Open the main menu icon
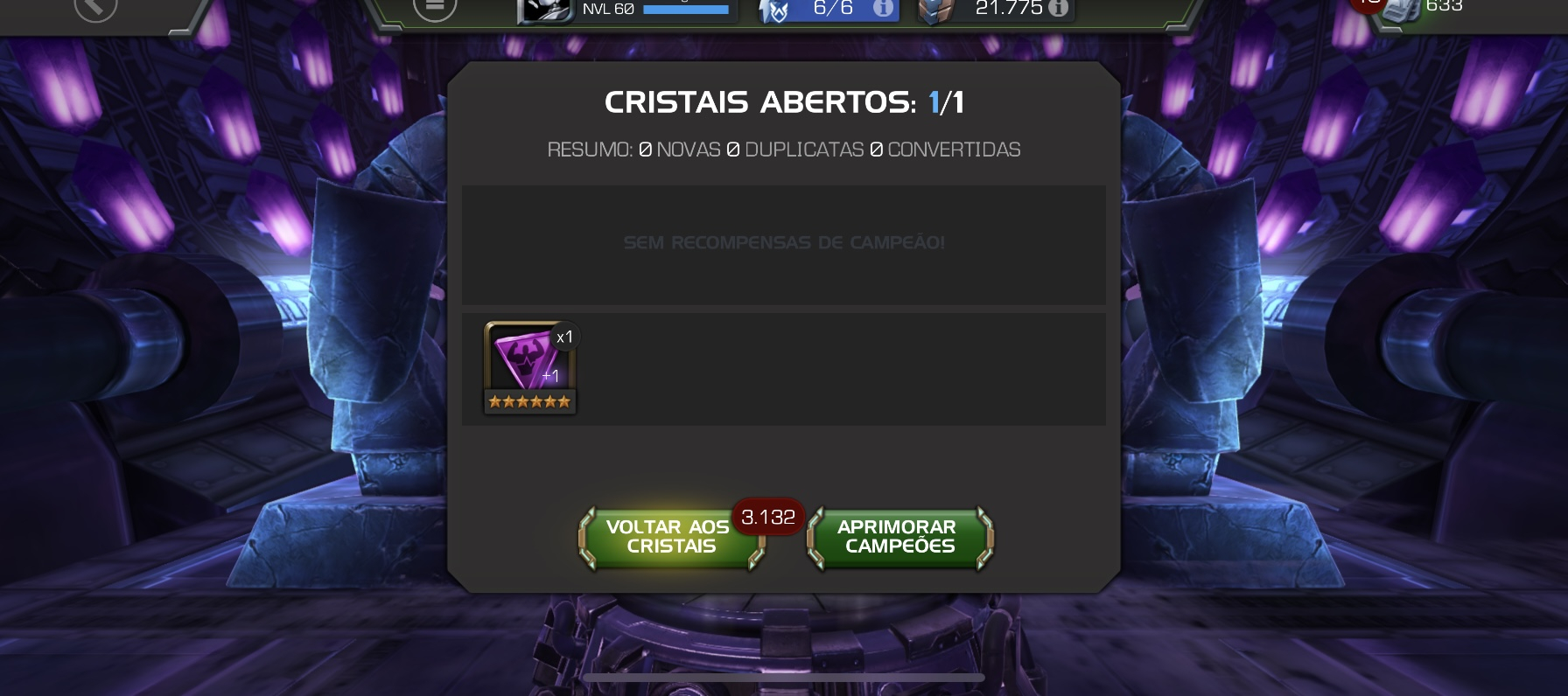1568x696 pixels. tap(435, 7)
